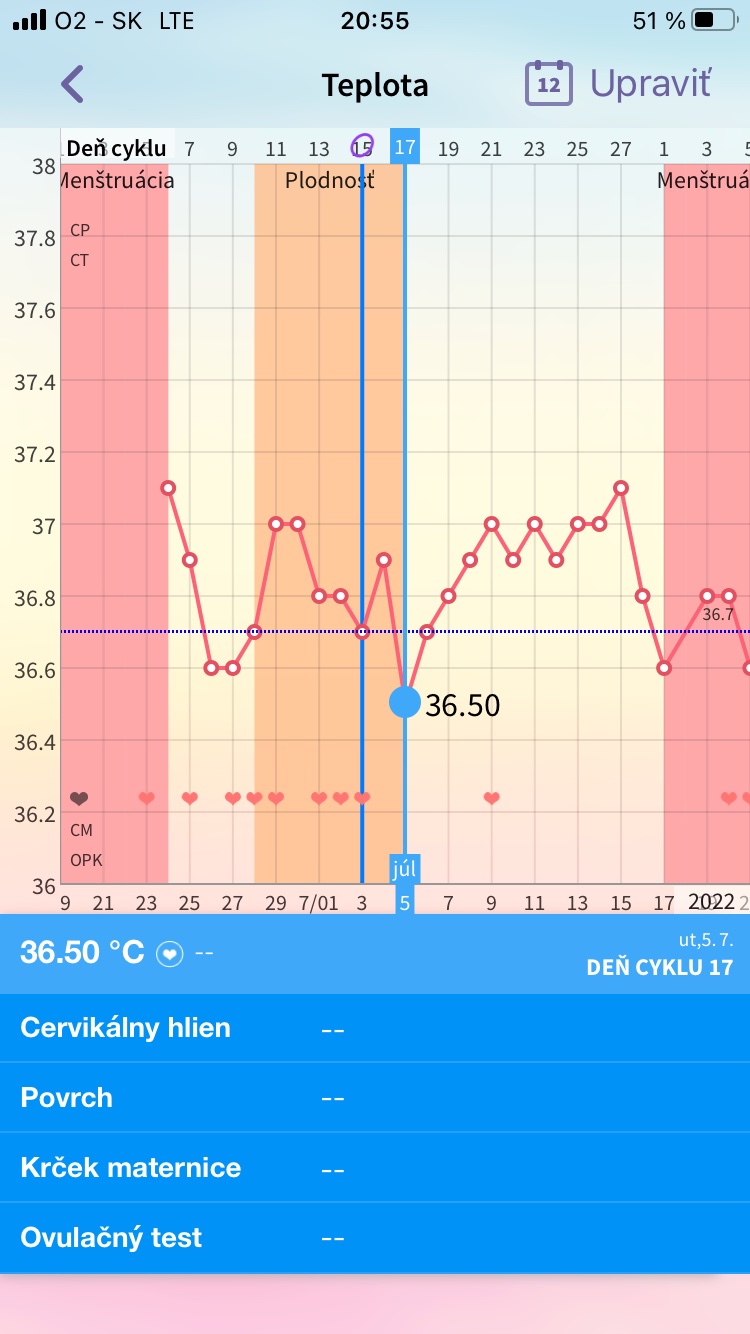Tap the 36.50 °C summary bar
750x1334 pixels.
374,954
